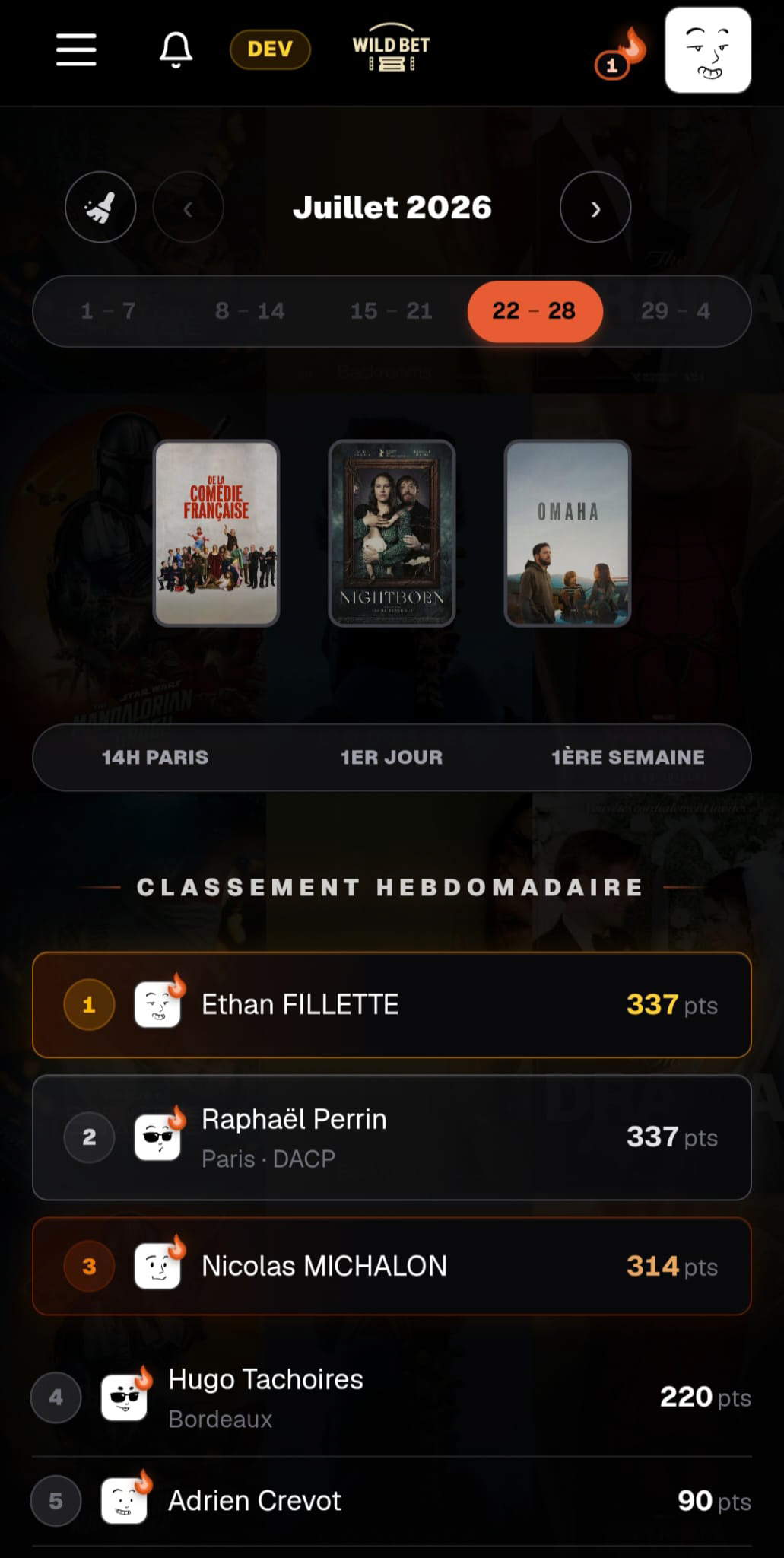Image resolution: width=784 pixels, height=1558 pixels.
Task: Select week 8 – 14
Action: click(249, 311)
